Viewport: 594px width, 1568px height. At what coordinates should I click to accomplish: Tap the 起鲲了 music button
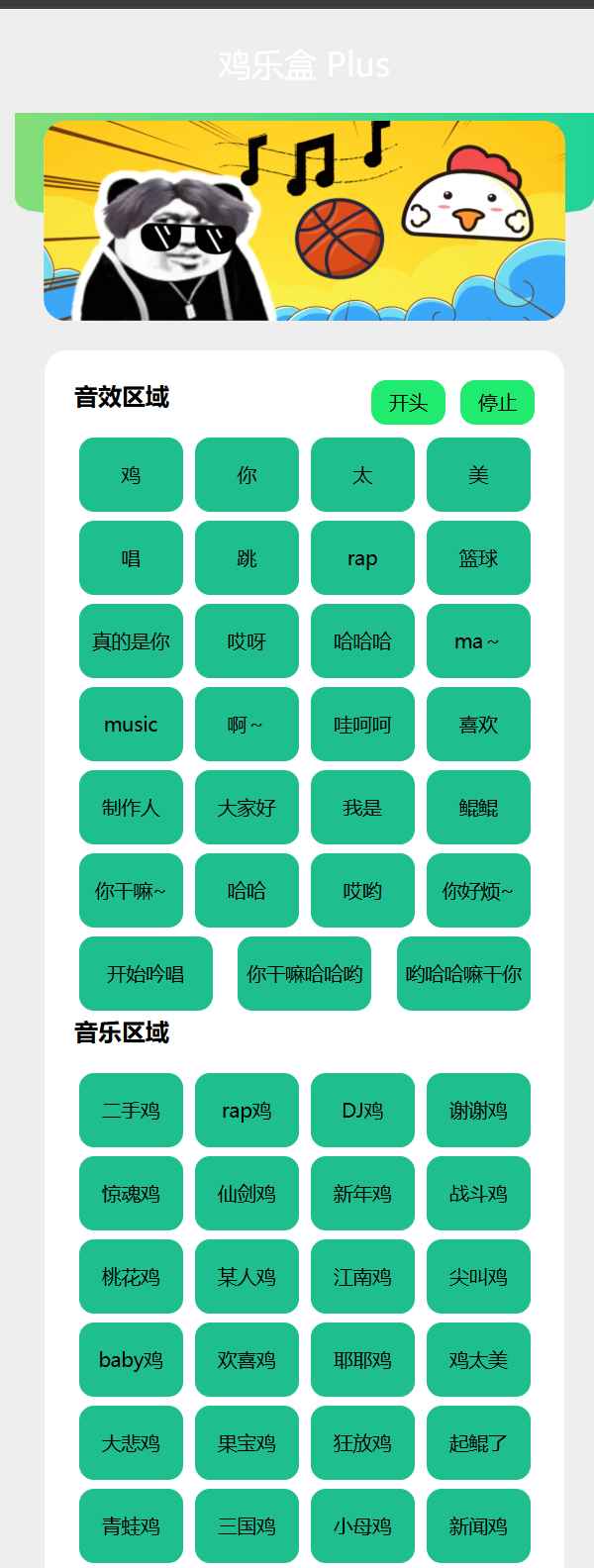coord(478,1443)
